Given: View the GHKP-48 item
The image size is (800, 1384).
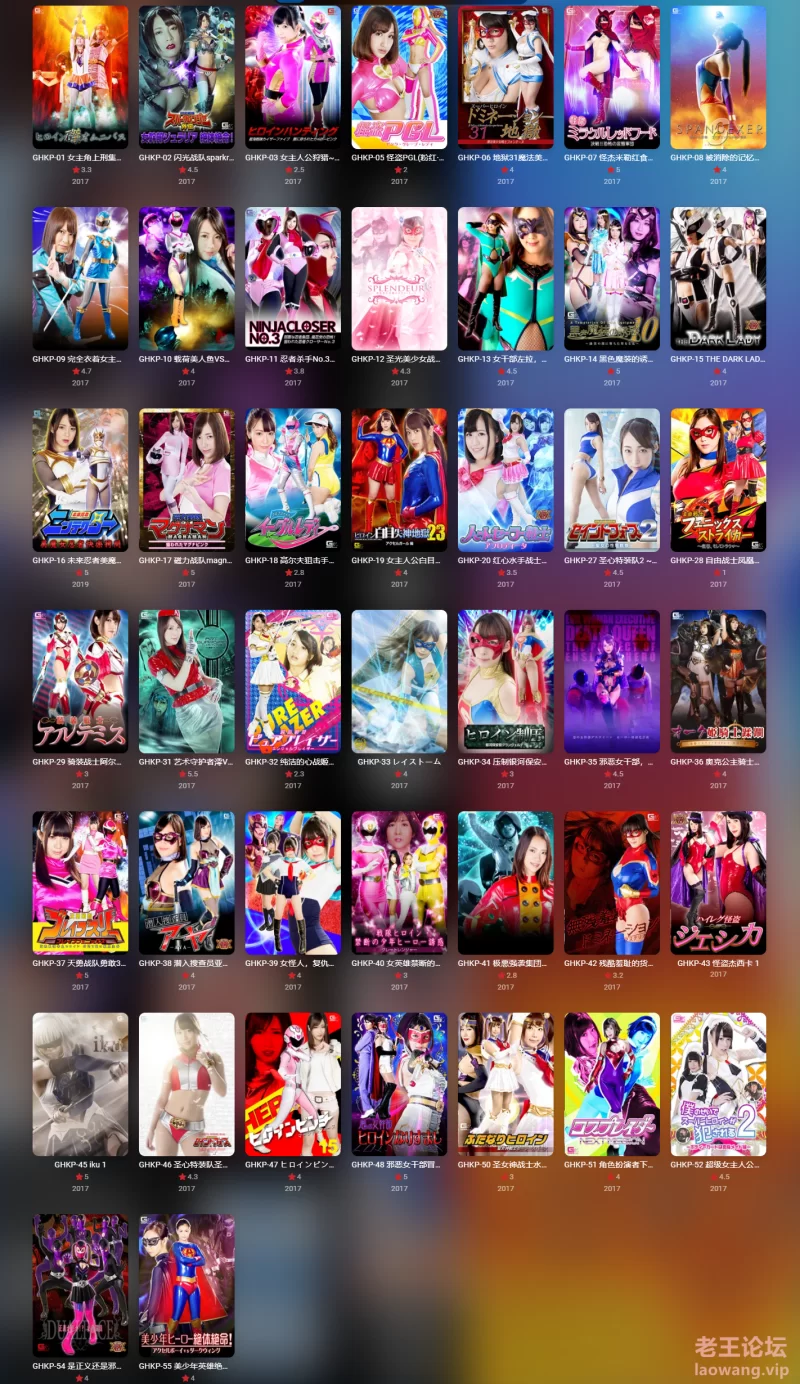Looking at the screenshot, I should 399,1085.
